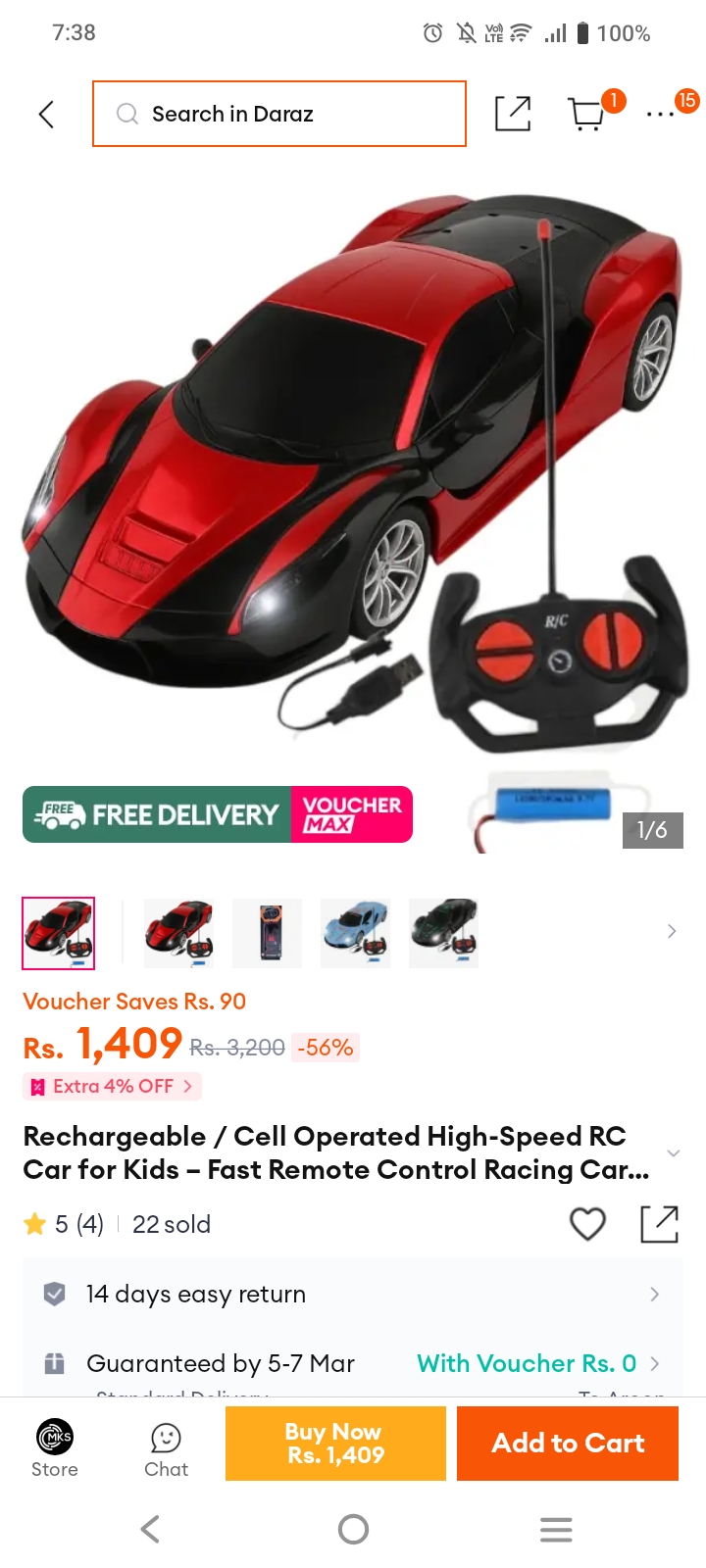Tap the system home button

point(353,1529)
